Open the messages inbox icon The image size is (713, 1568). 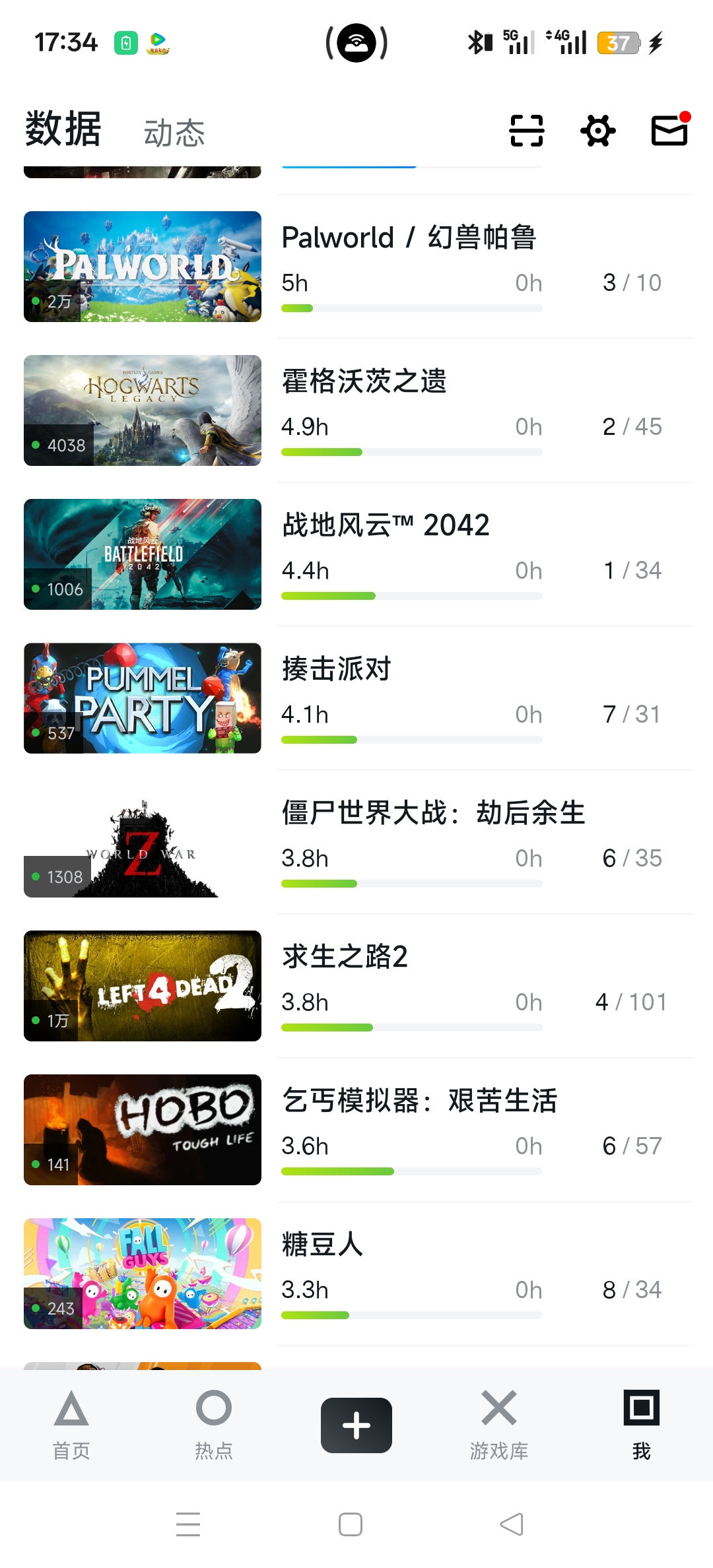(669, 130)
